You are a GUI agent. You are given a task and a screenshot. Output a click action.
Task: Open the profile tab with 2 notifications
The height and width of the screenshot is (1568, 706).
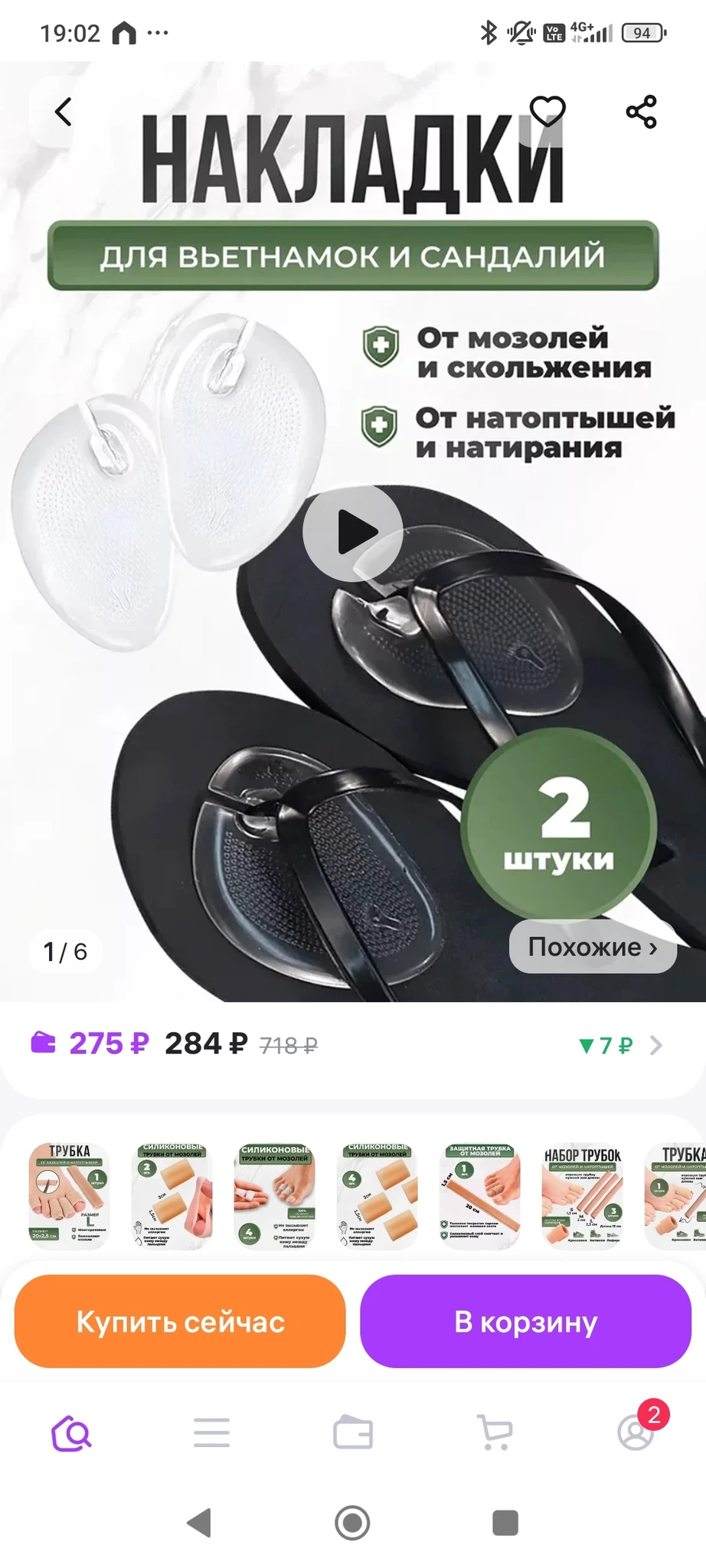[x=636, y=1432]
